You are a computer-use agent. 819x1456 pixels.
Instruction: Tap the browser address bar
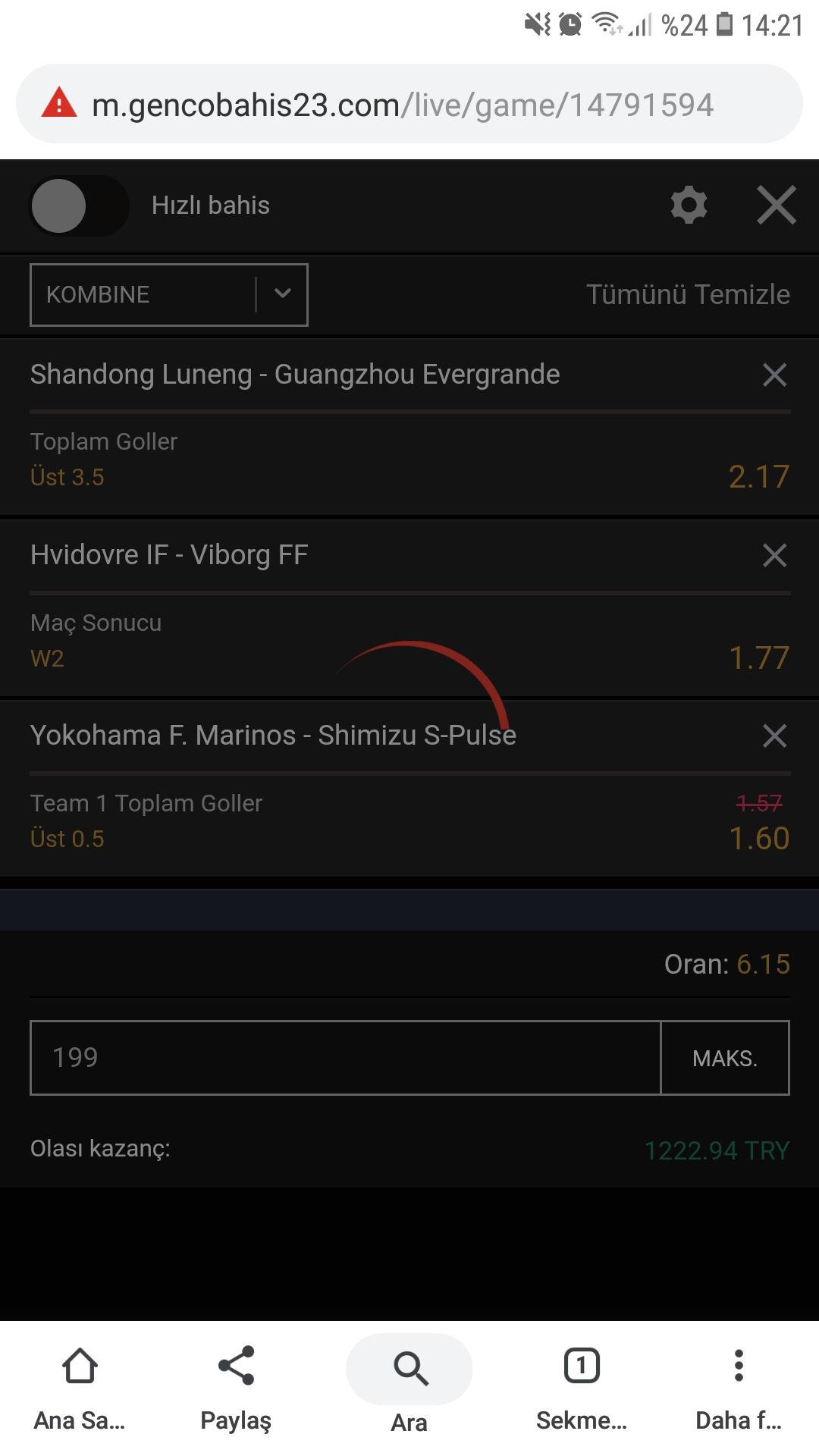(409, 104)
